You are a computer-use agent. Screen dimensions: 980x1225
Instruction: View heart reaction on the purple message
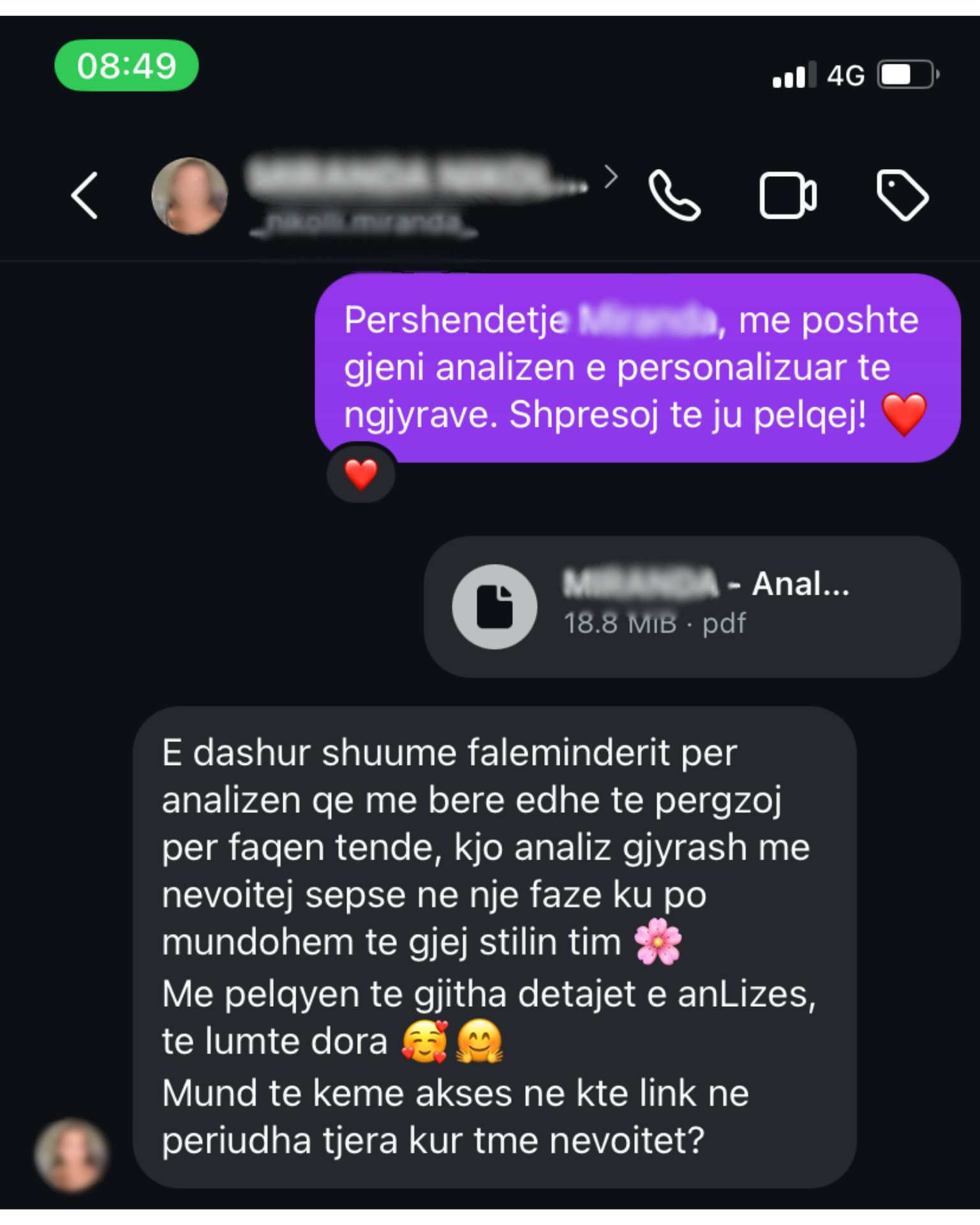[x=361, y=474]
